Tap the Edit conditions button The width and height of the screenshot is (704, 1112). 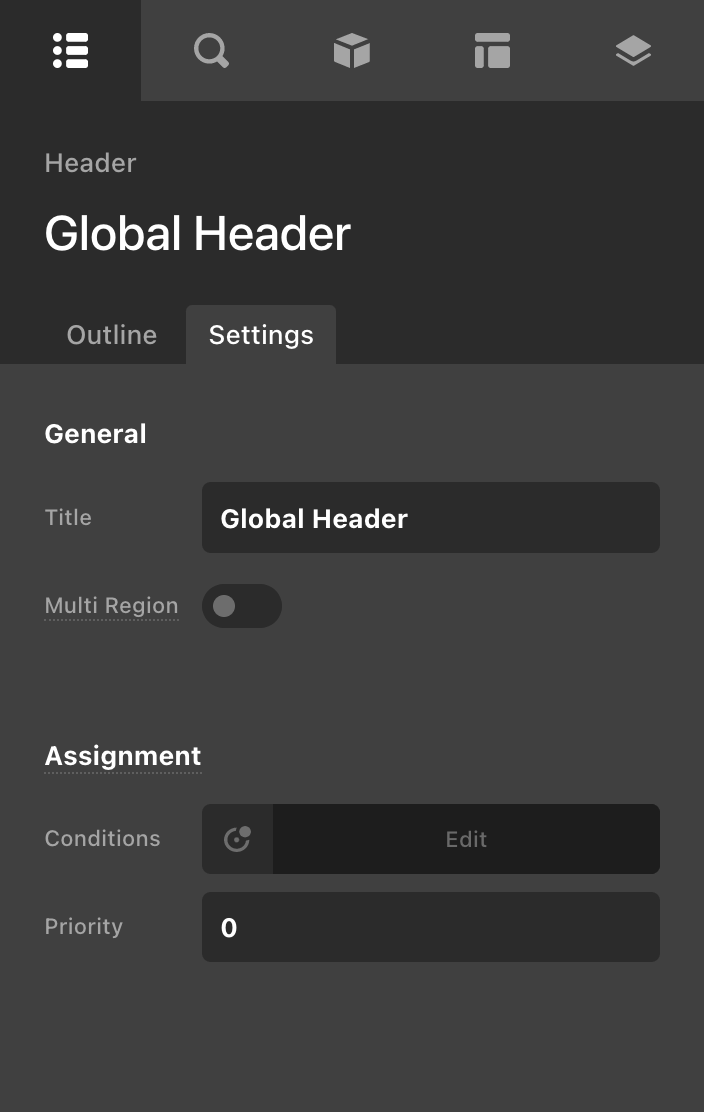466,839
